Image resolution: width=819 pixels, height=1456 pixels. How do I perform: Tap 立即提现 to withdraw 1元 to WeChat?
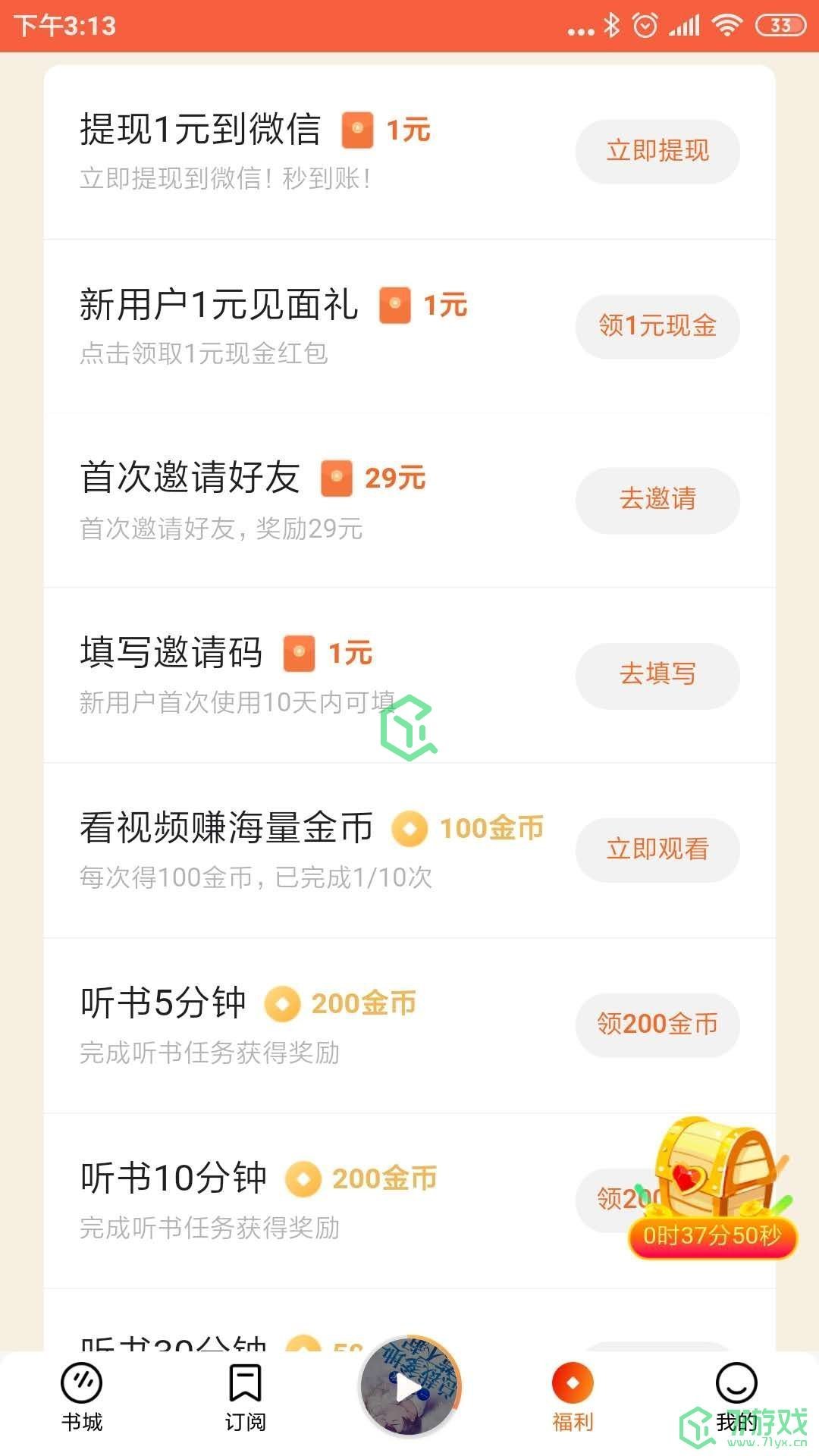point(657,151)
